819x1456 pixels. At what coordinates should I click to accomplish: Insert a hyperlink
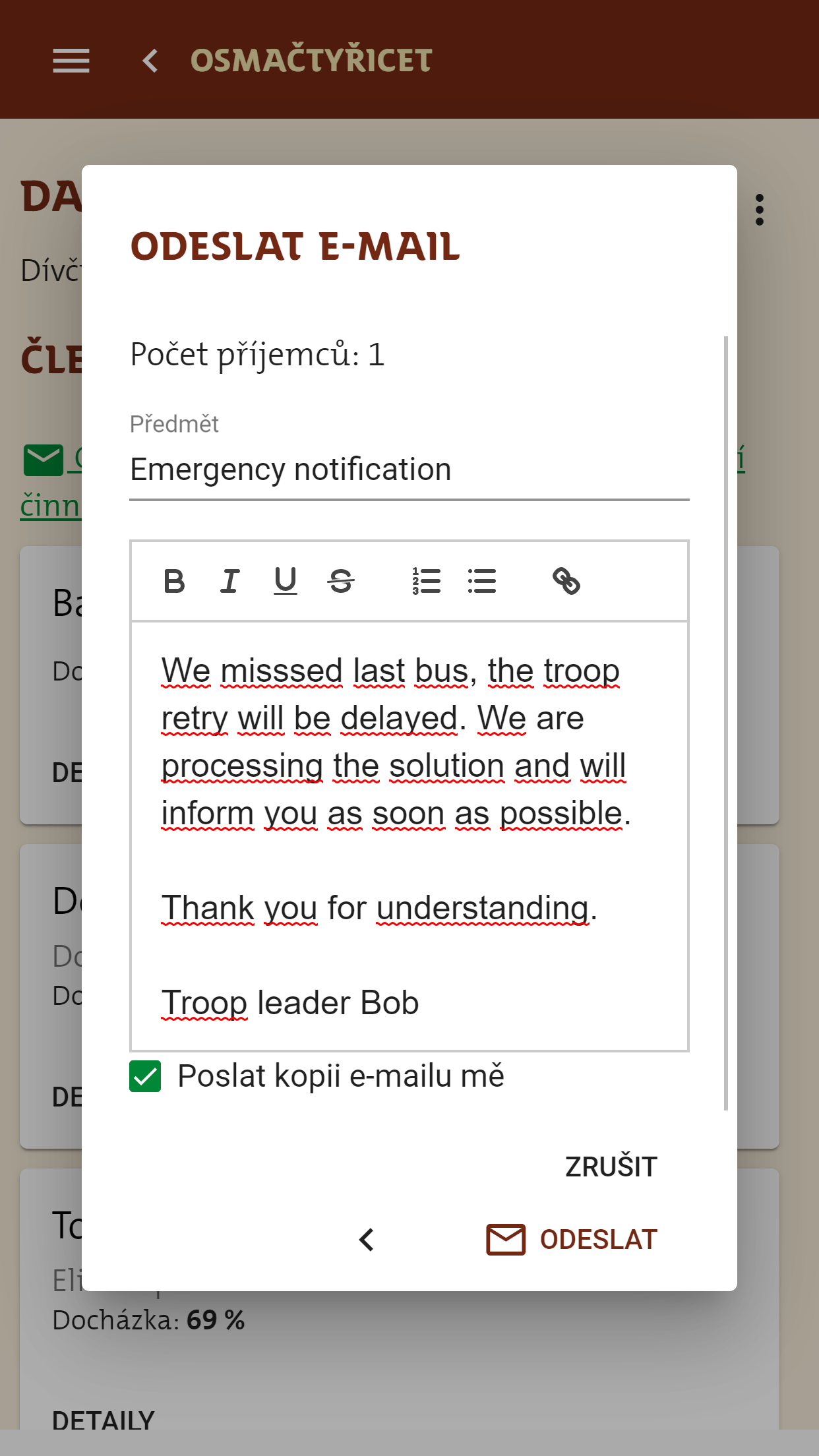pos(566,581)
